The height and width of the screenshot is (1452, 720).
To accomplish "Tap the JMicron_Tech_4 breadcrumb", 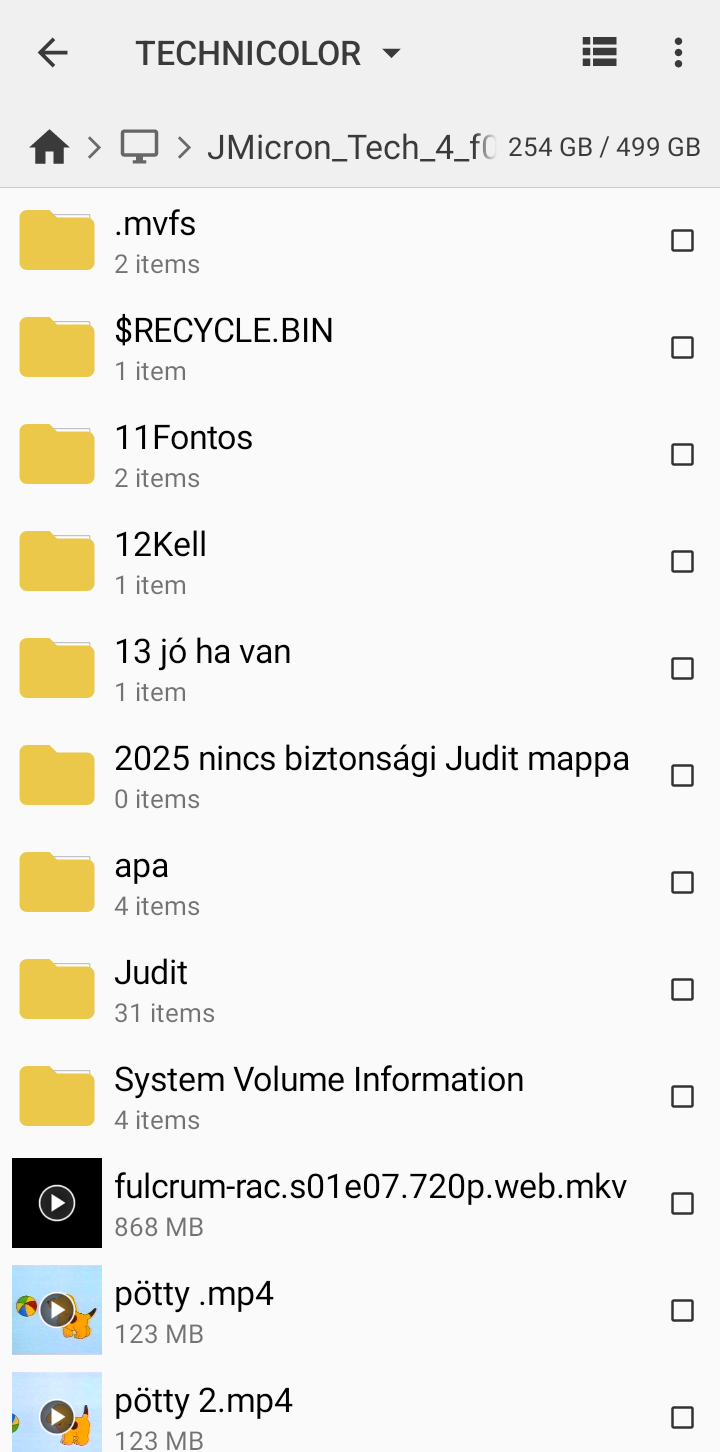I will [350, 148].
